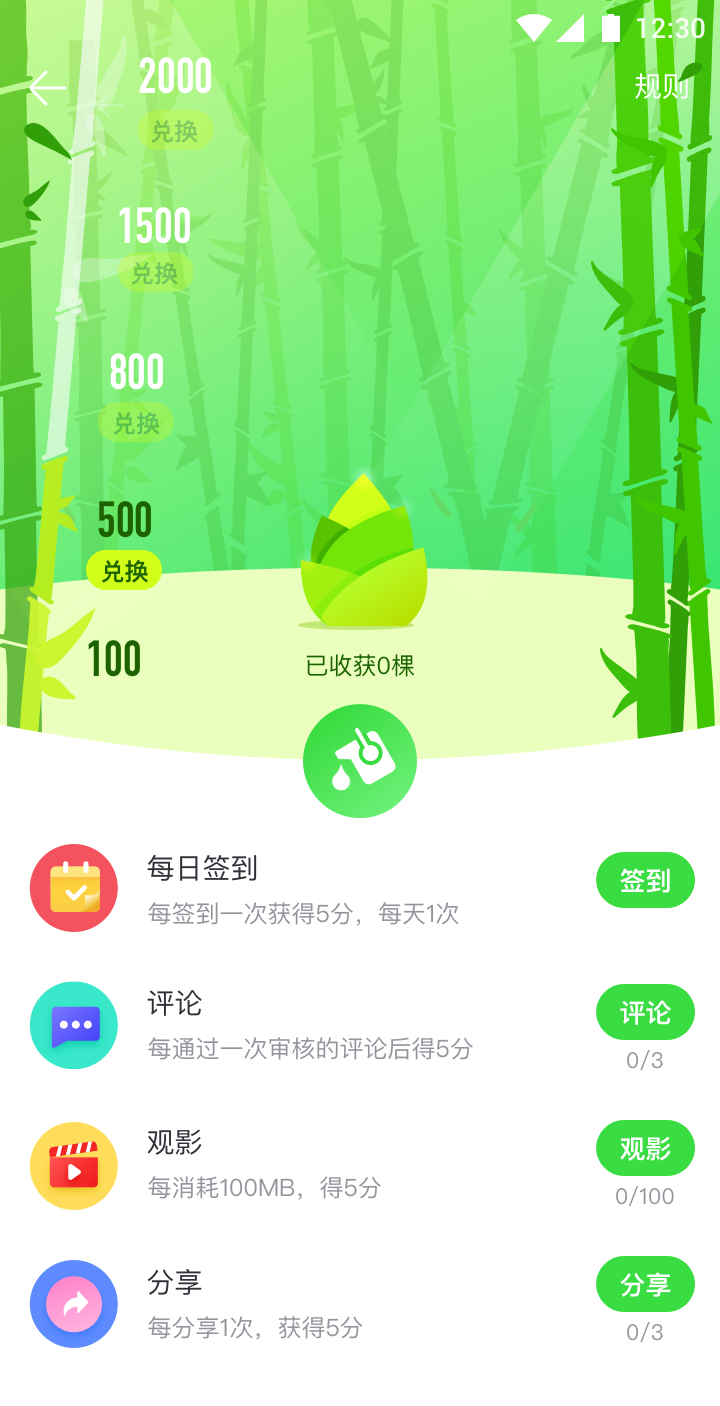Screen dimensions: 720x1406
Task: Go back using the top-left arrow
Action: click(47, 88)
